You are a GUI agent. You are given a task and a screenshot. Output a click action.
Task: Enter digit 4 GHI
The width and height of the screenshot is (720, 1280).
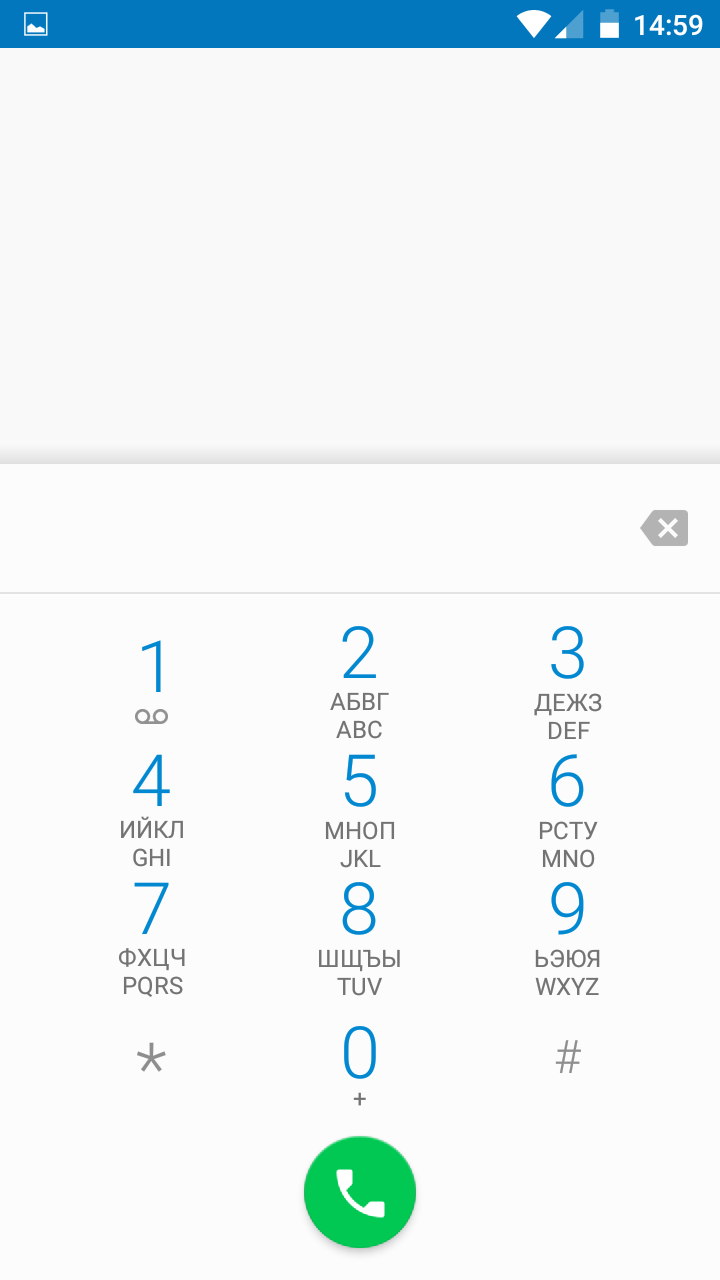coord(152,809)
